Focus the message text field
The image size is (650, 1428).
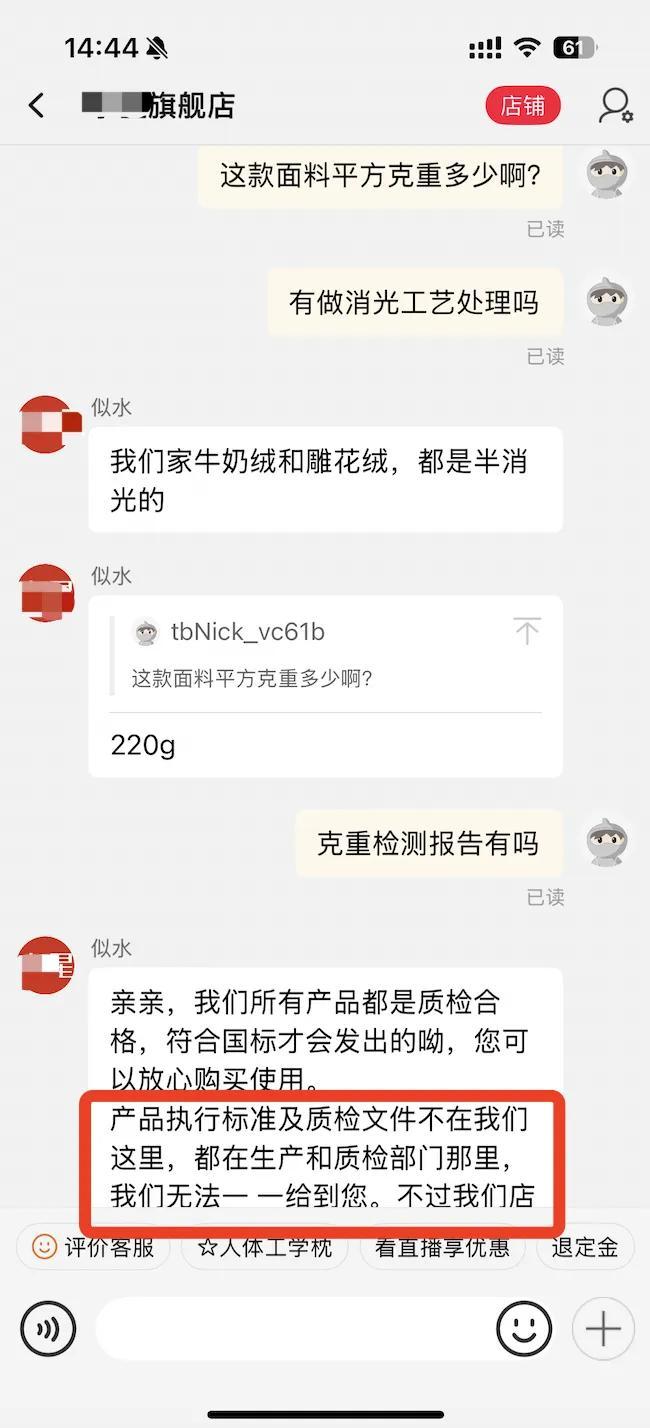(295, 1329)
